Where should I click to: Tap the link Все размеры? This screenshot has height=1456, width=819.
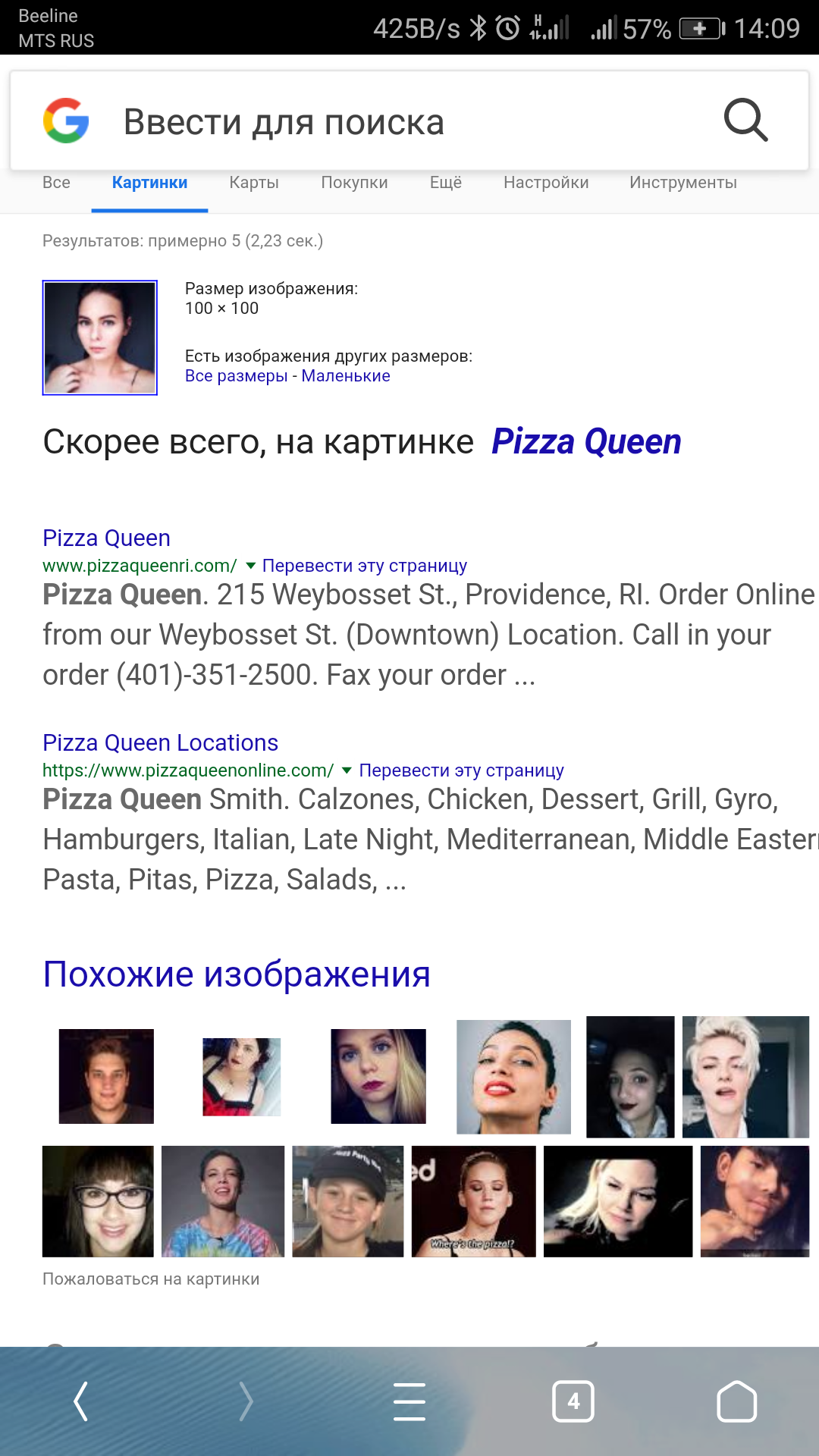[x=236, y=376]
